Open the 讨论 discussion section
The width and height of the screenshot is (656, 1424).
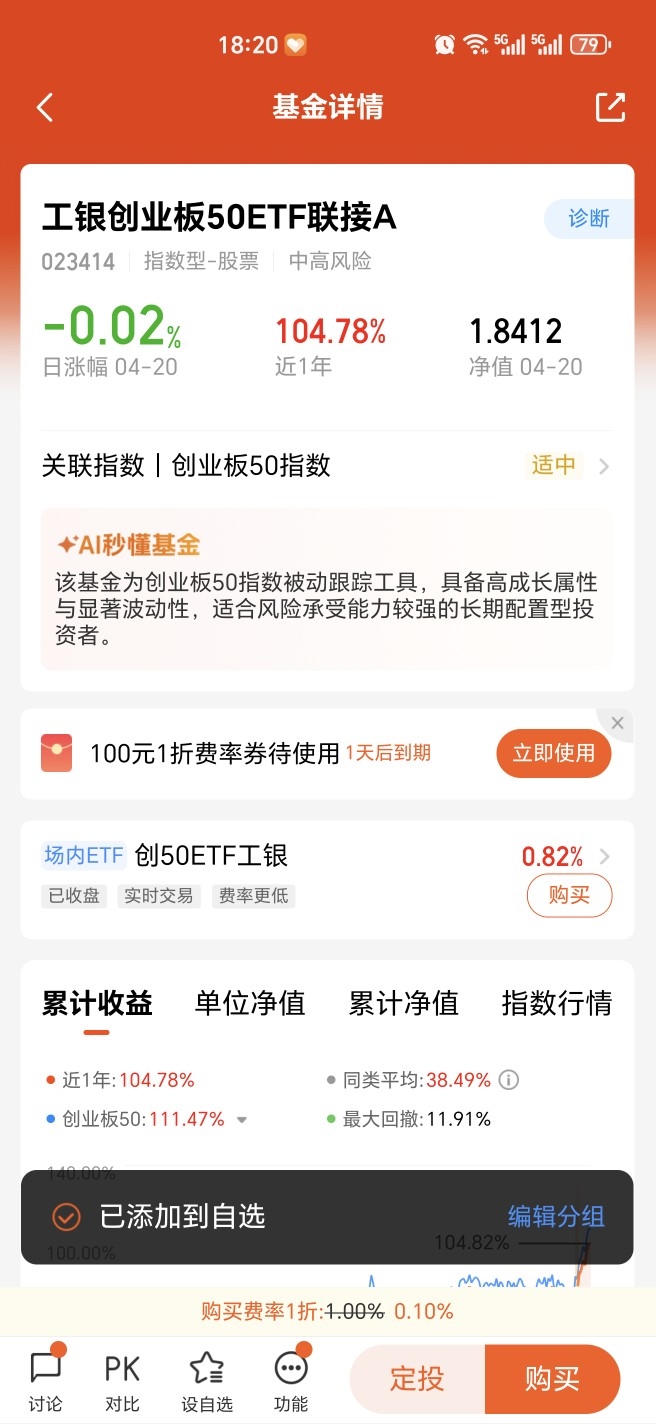click(x=45, y=1380)
